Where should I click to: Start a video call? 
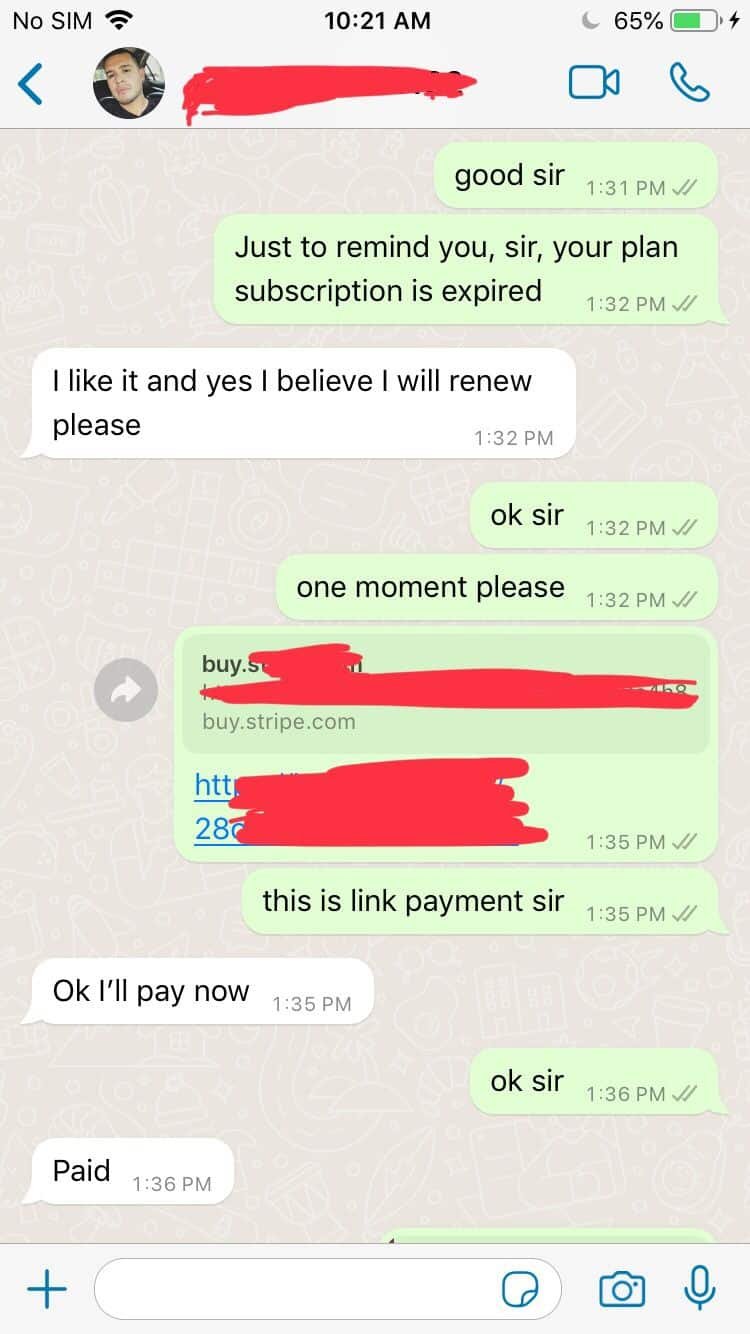(x=594, y=83)
